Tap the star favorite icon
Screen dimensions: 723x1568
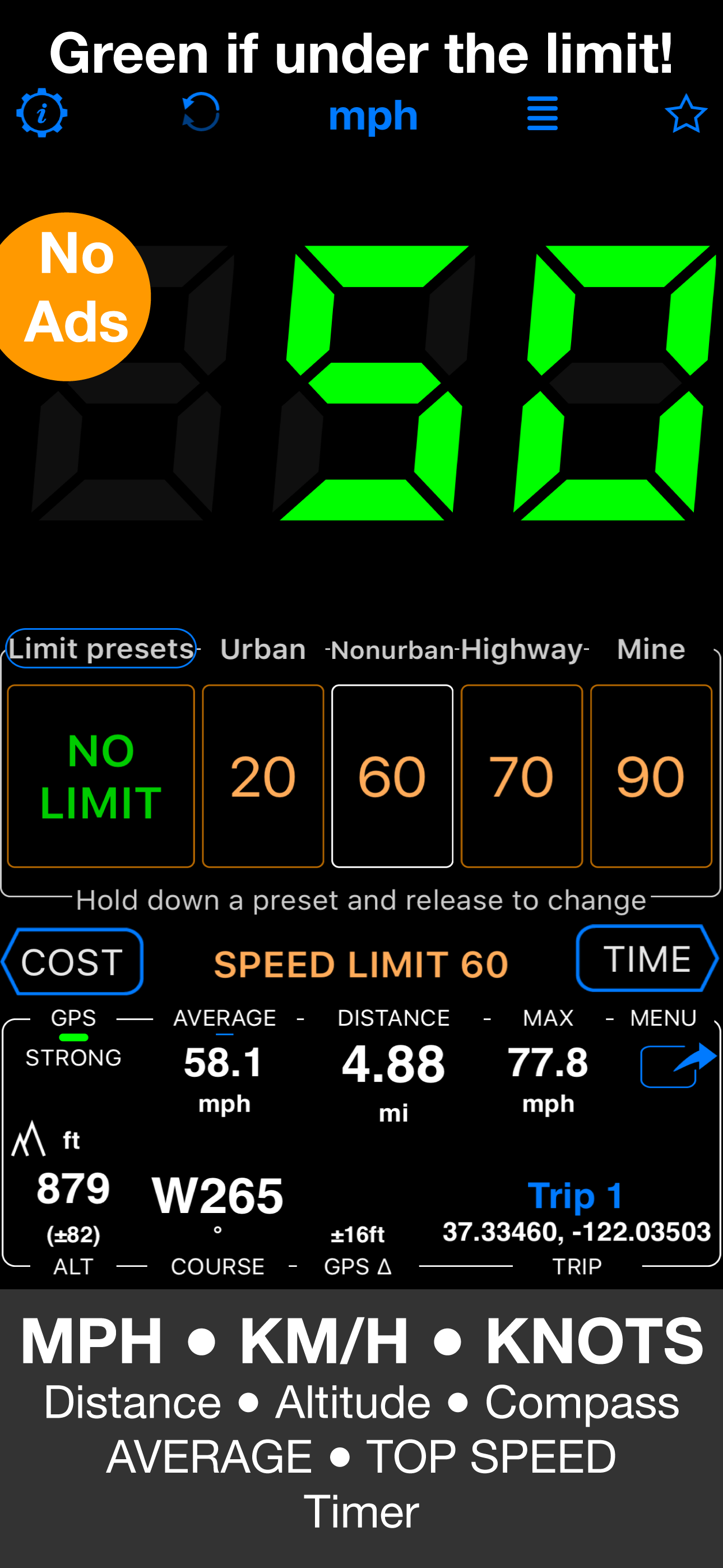coord(685,114)
